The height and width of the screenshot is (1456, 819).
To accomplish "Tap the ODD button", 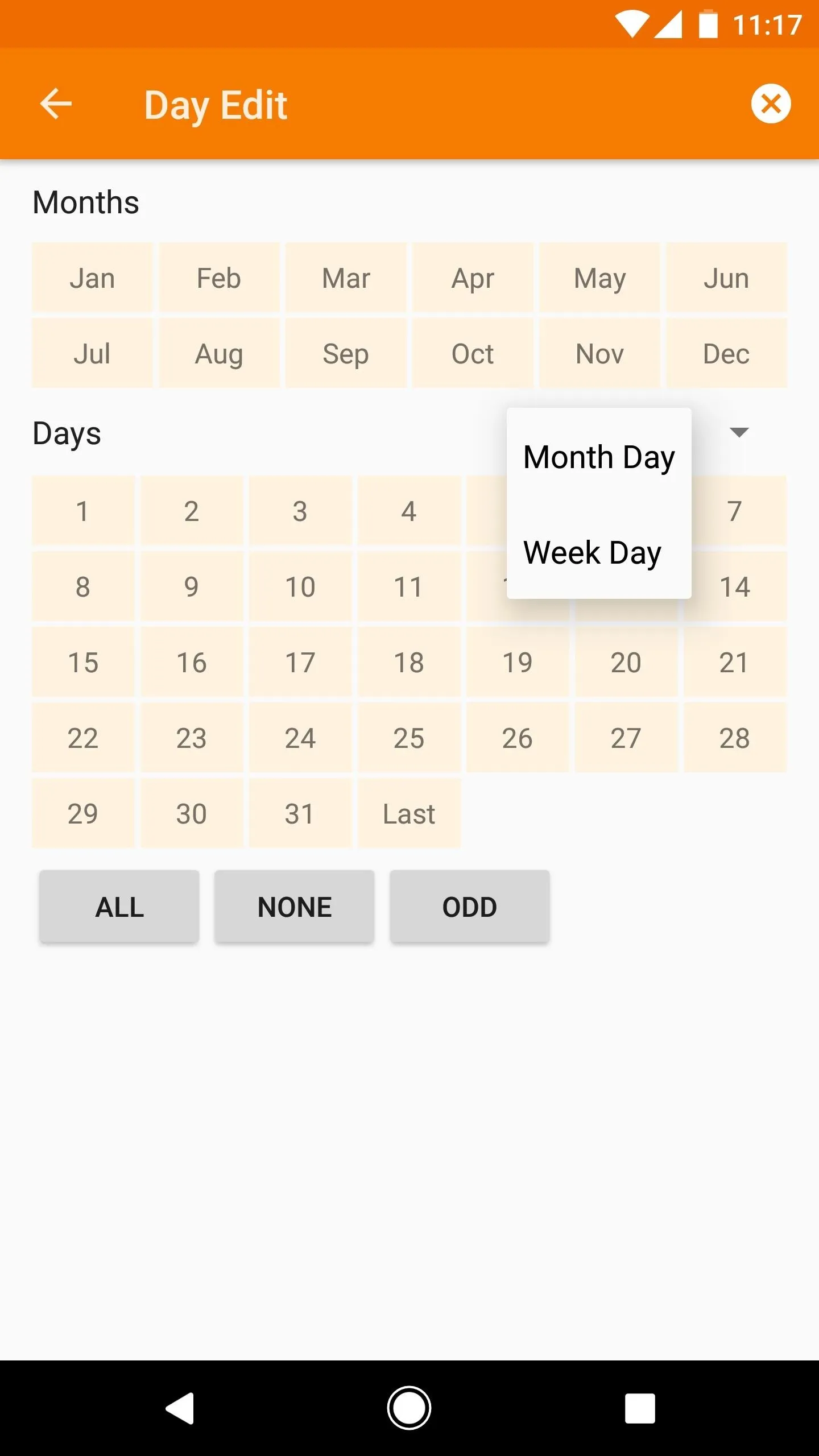I will pyautogui.click(x=470, y=907).
